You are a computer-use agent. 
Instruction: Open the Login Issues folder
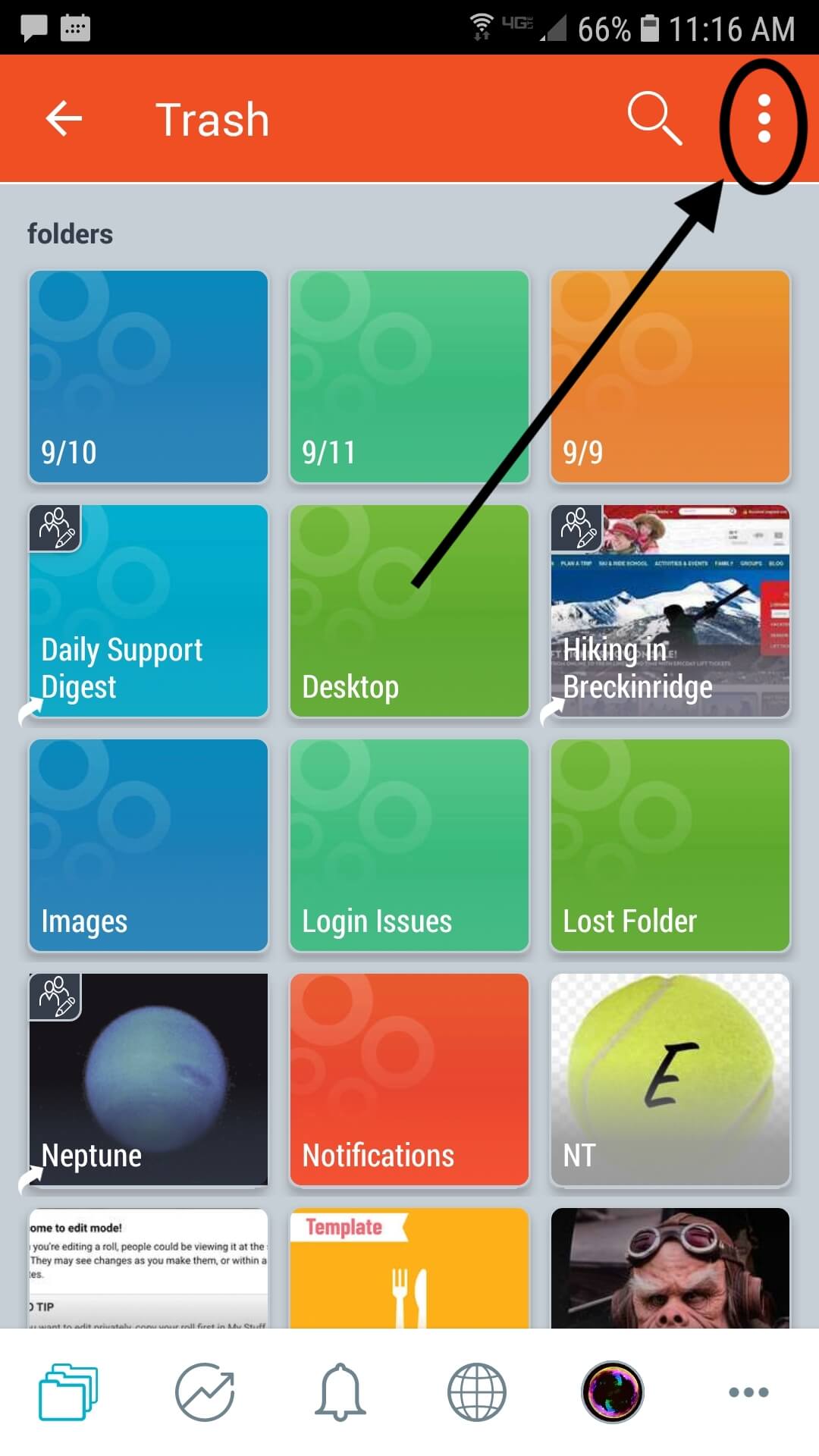[409, 846]
